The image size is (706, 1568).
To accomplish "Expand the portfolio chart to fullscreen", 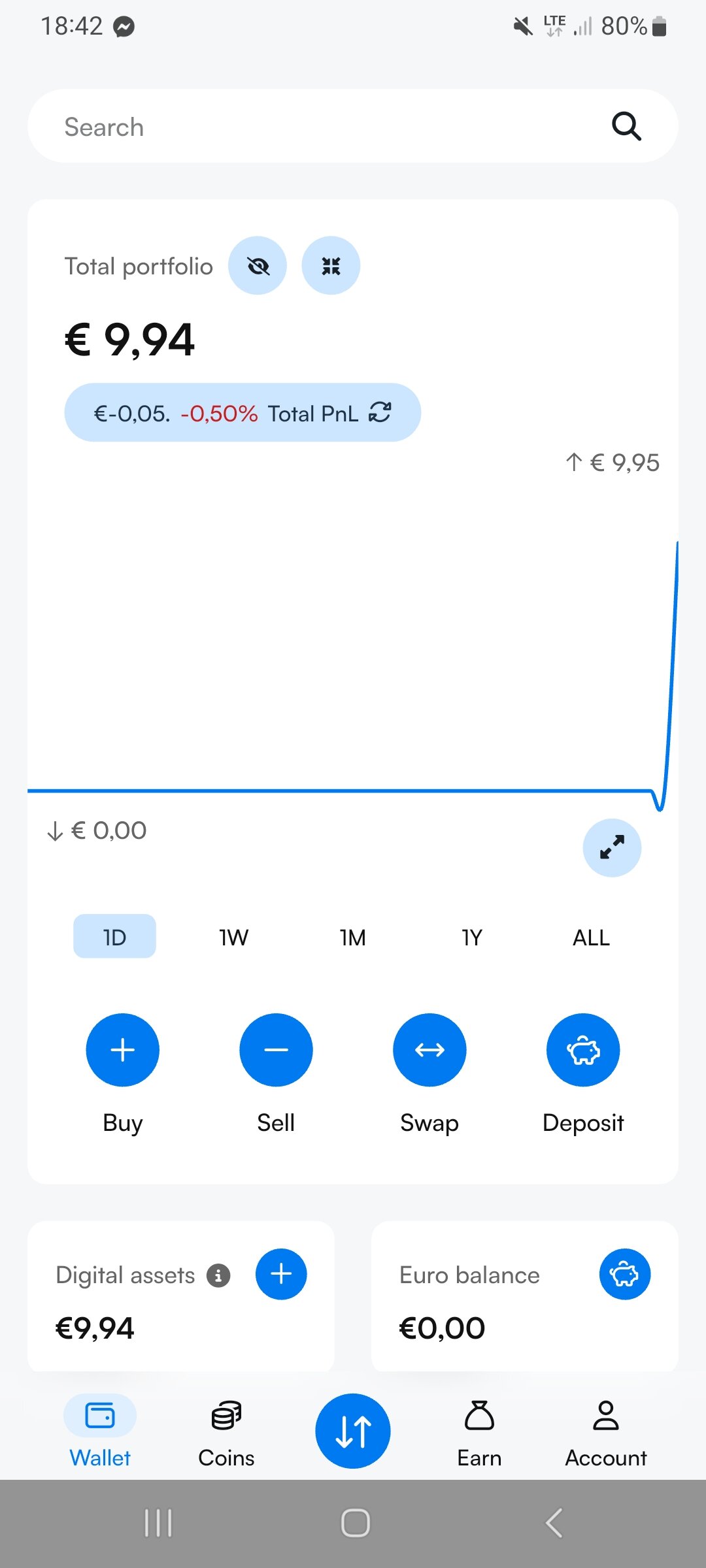I will (x=612, y=847).
